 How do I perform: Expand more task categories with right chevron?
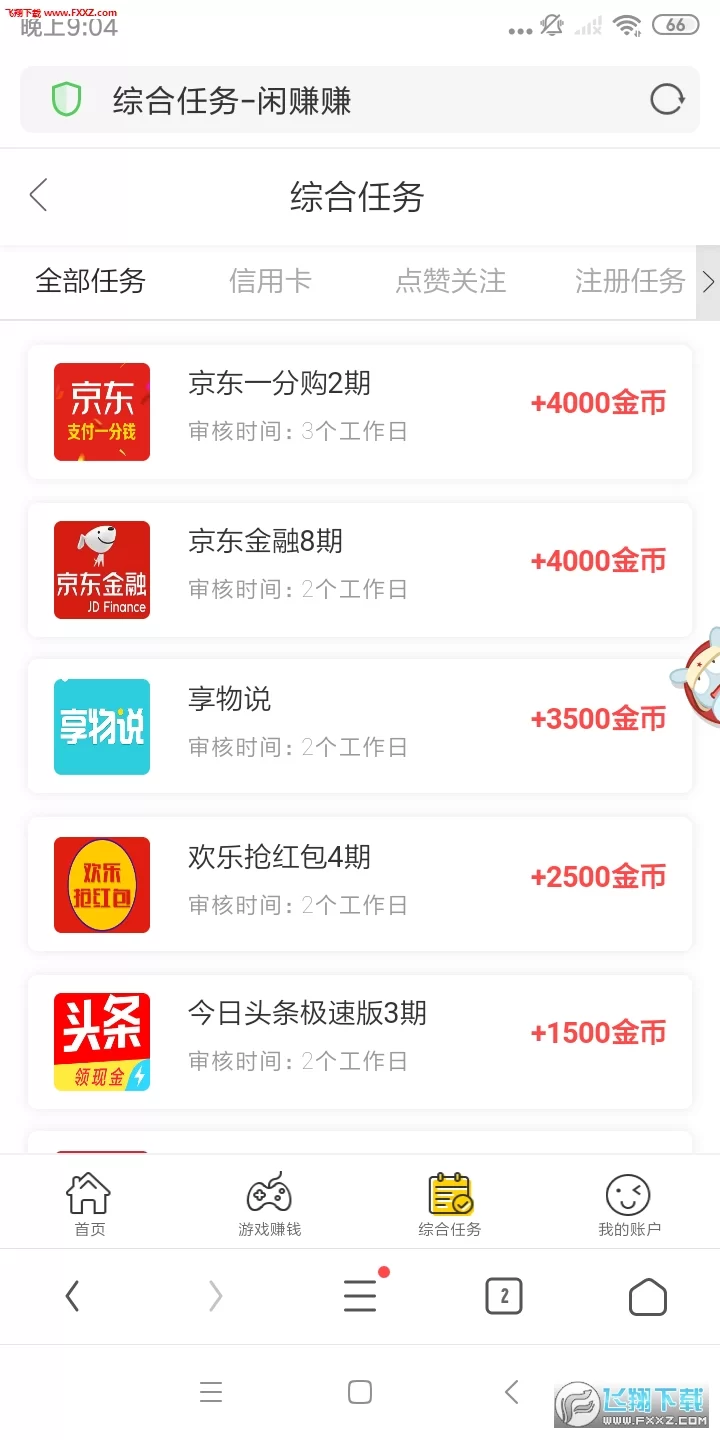pos(708,282)
